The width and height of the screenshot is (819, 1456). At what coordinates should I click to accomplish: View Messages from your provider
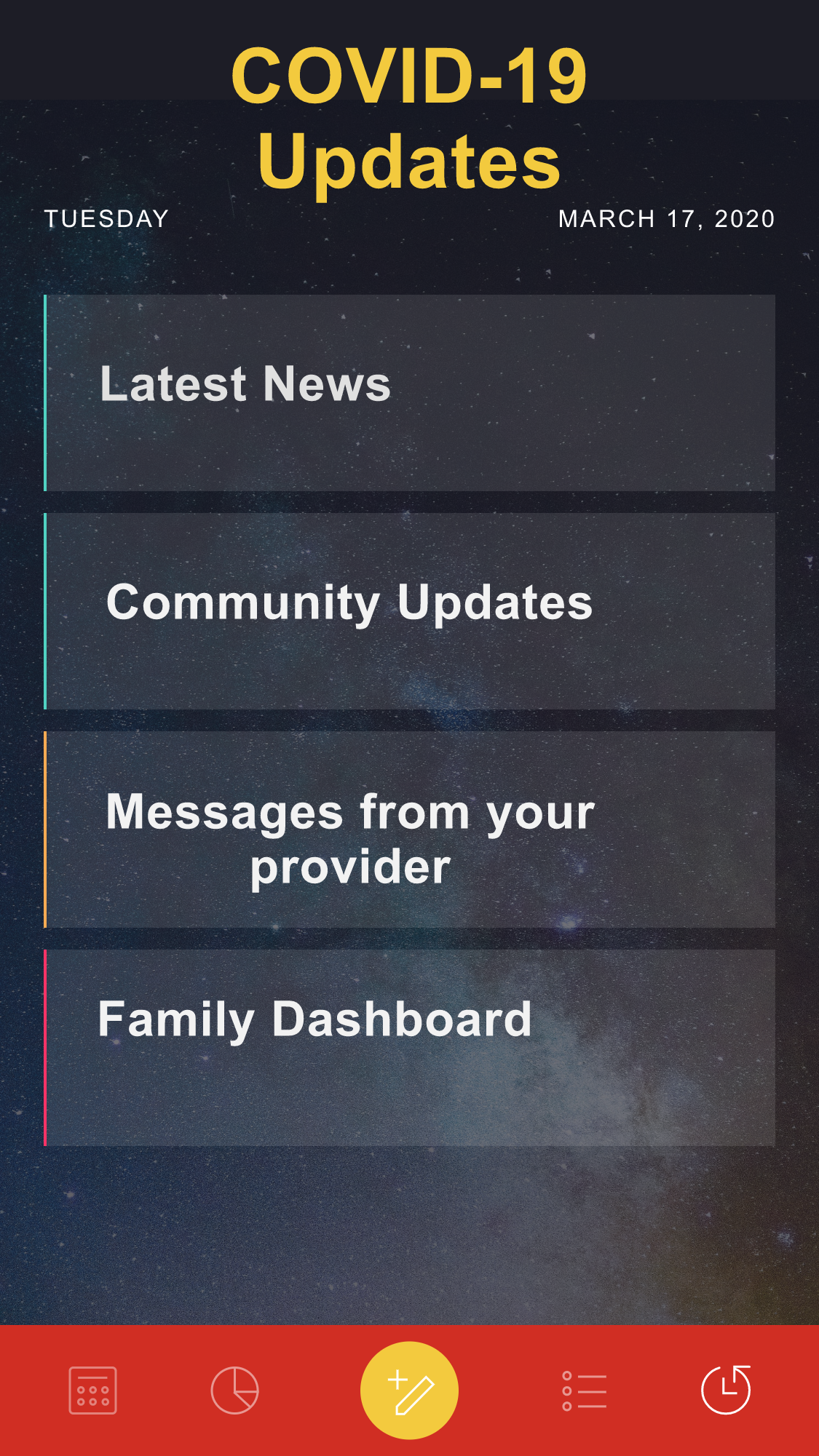(409, 830)
